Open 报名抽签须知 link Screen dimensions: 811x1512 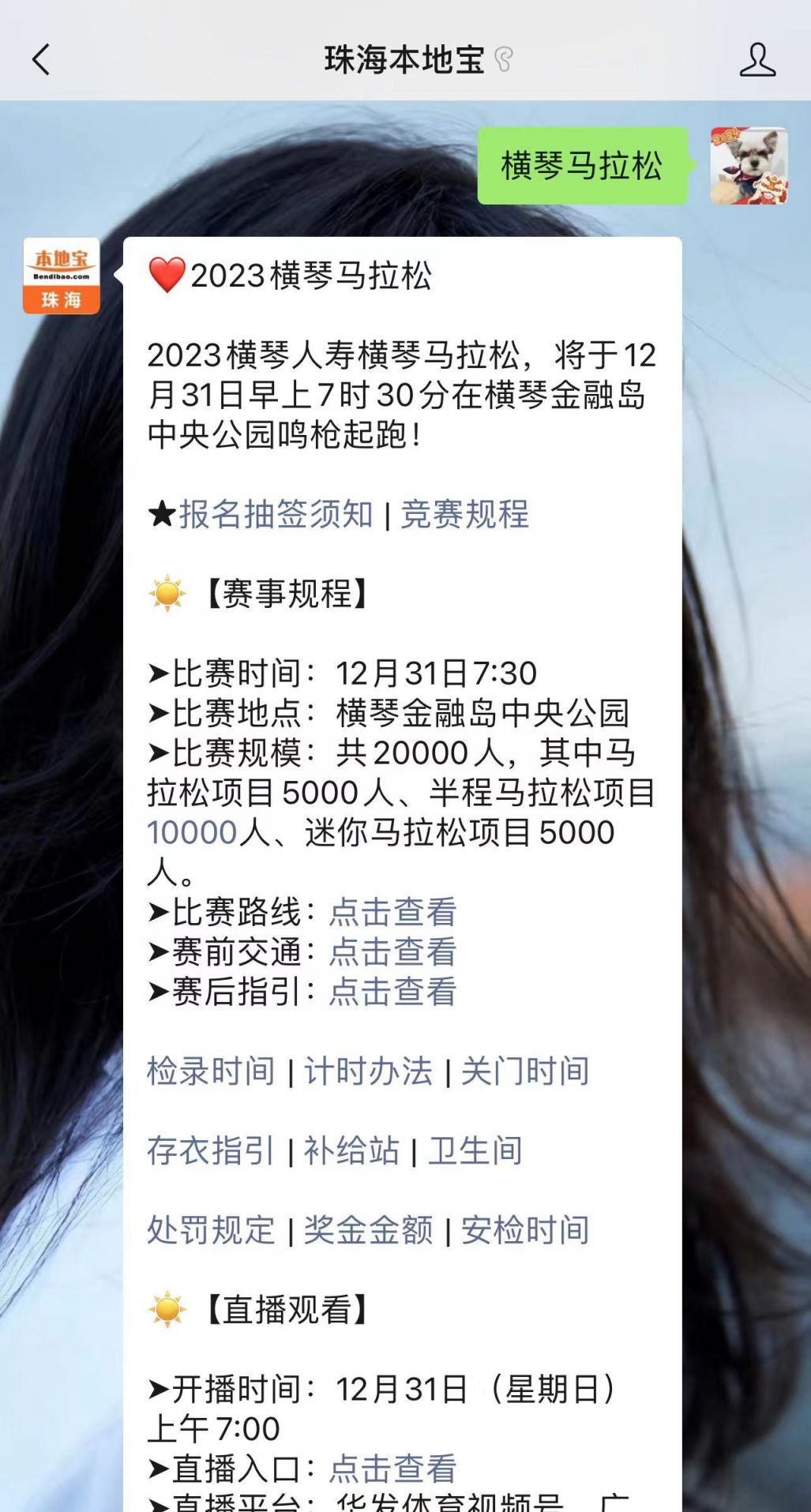[276, 515]
